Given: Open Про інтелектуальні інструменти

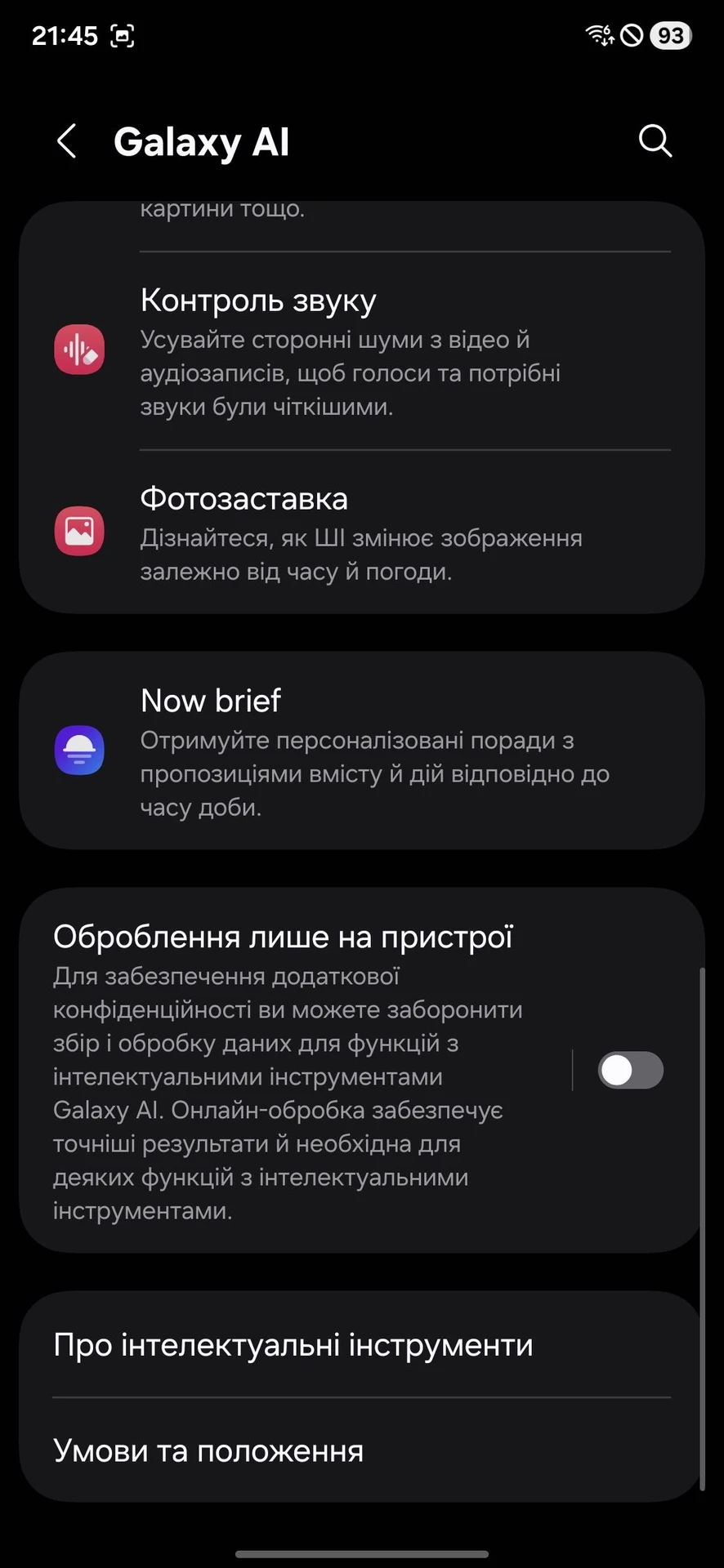Looking at the screenshot, I should [x=362, y=1344].
